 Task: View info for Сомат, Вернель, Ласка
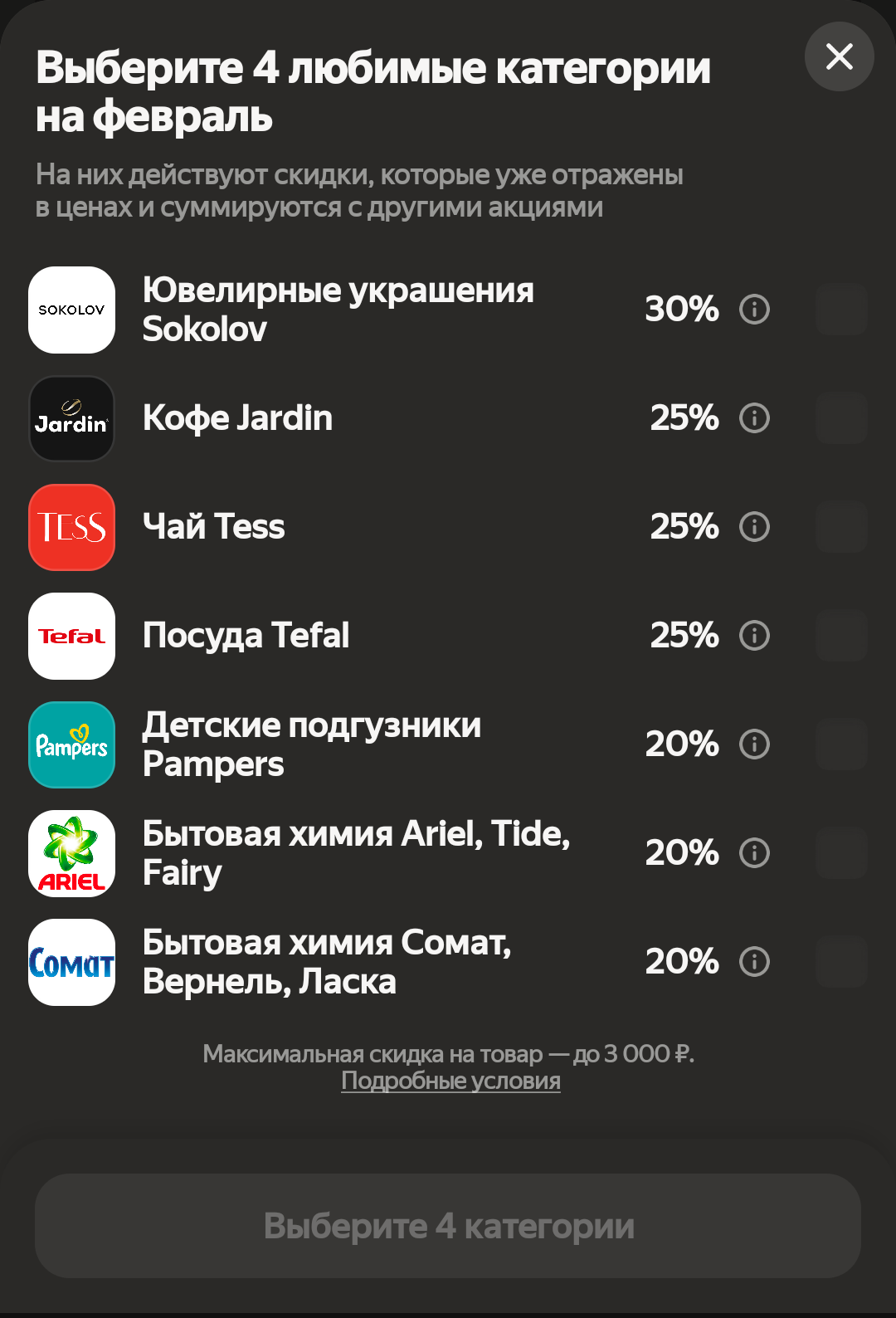754,962
